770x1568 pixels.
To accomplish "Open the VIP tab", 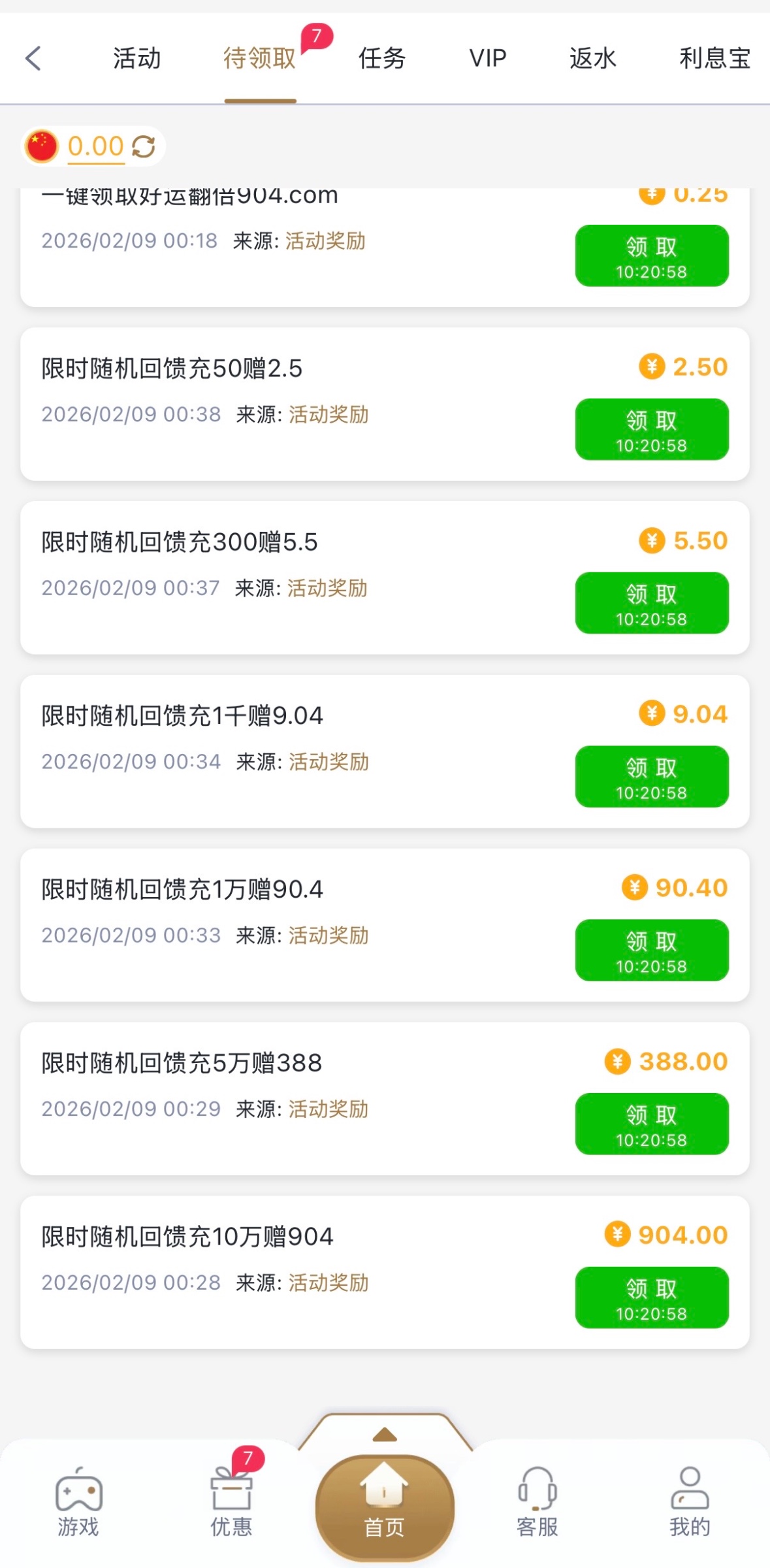I will [x=487, y=57].
